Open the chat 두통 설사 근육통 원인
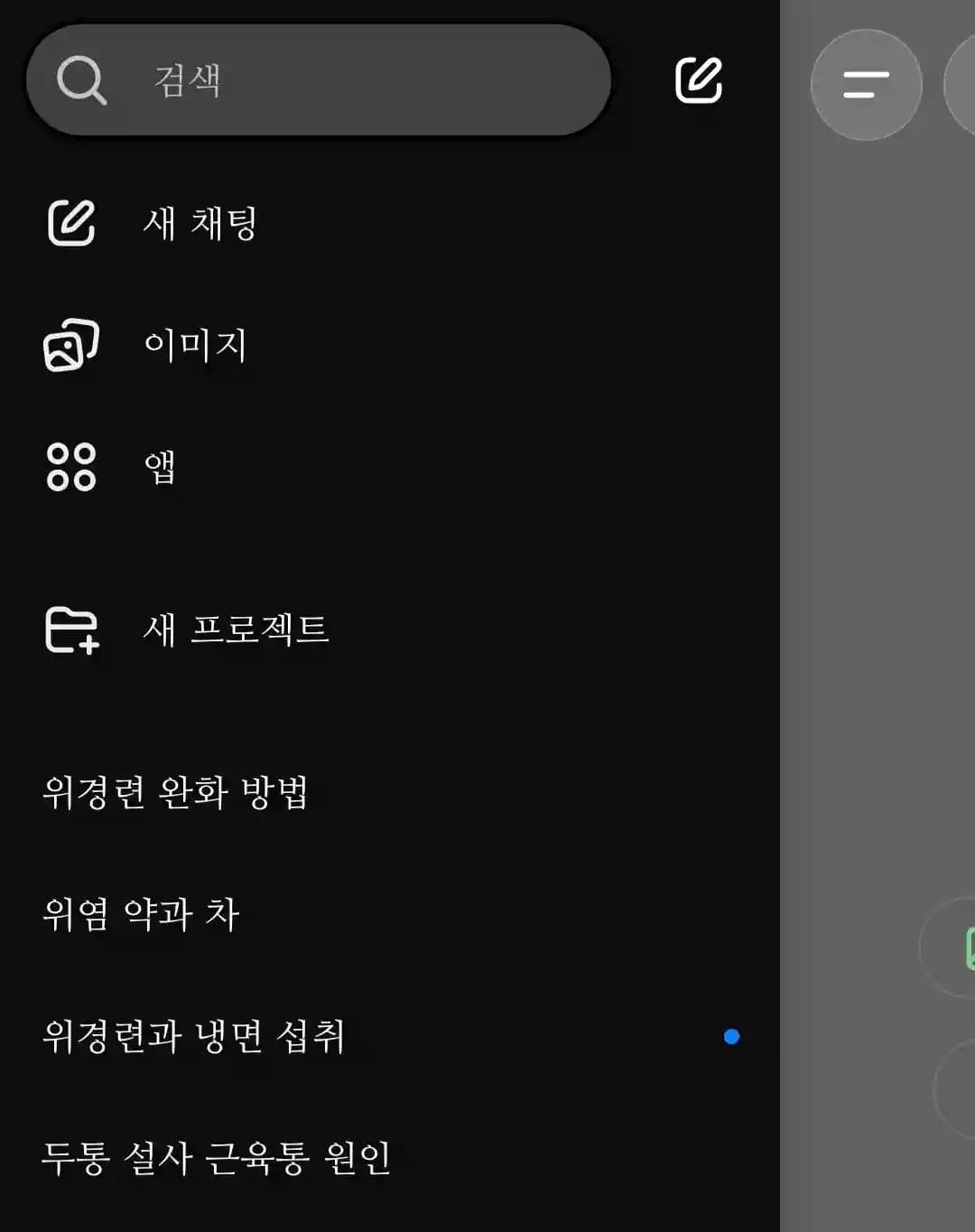 pos(217,1159)
